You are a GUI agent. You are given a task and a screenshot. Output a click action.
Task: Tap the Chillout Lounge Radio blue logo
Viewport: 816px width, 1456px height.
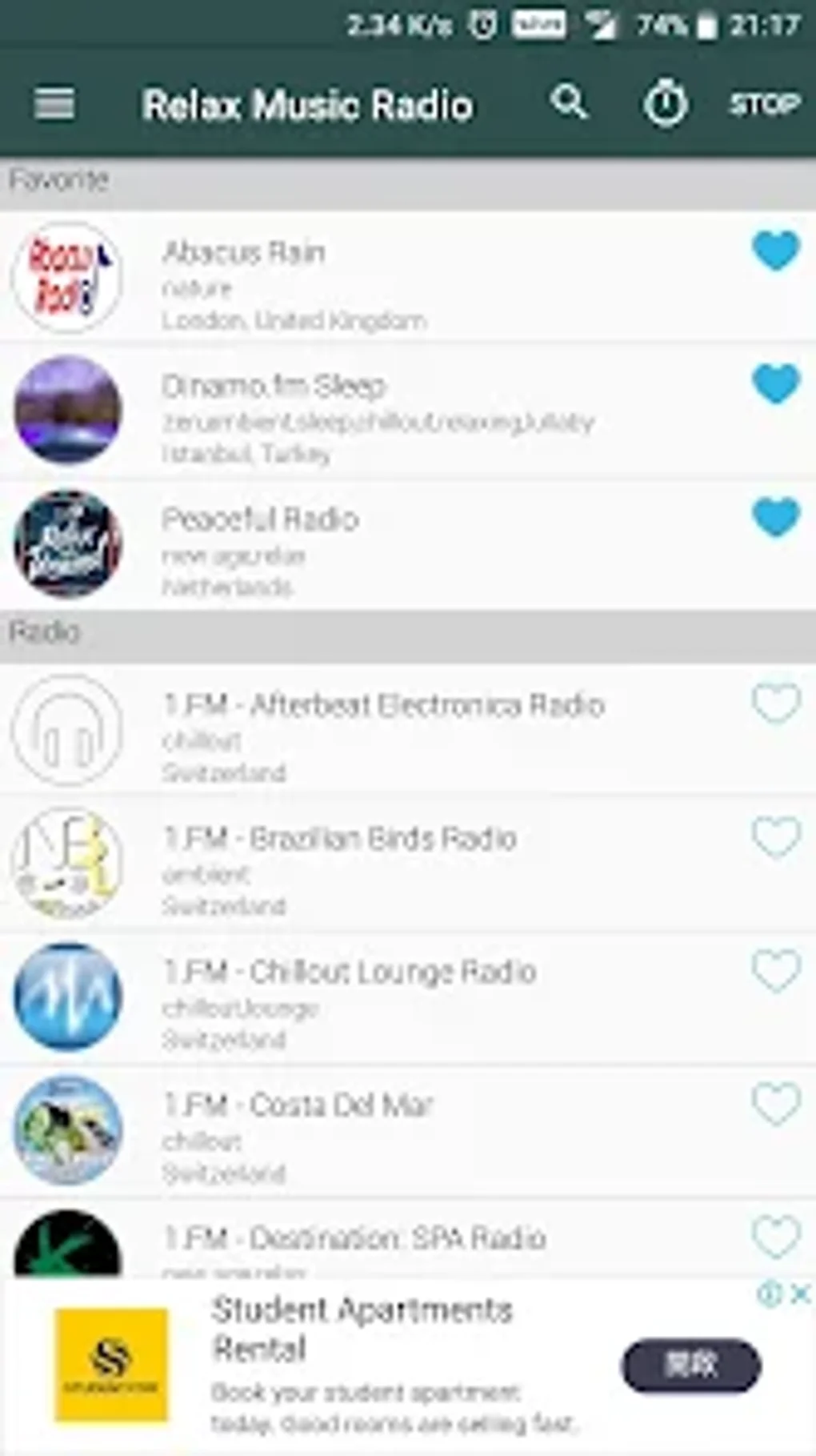pos(66,997)
